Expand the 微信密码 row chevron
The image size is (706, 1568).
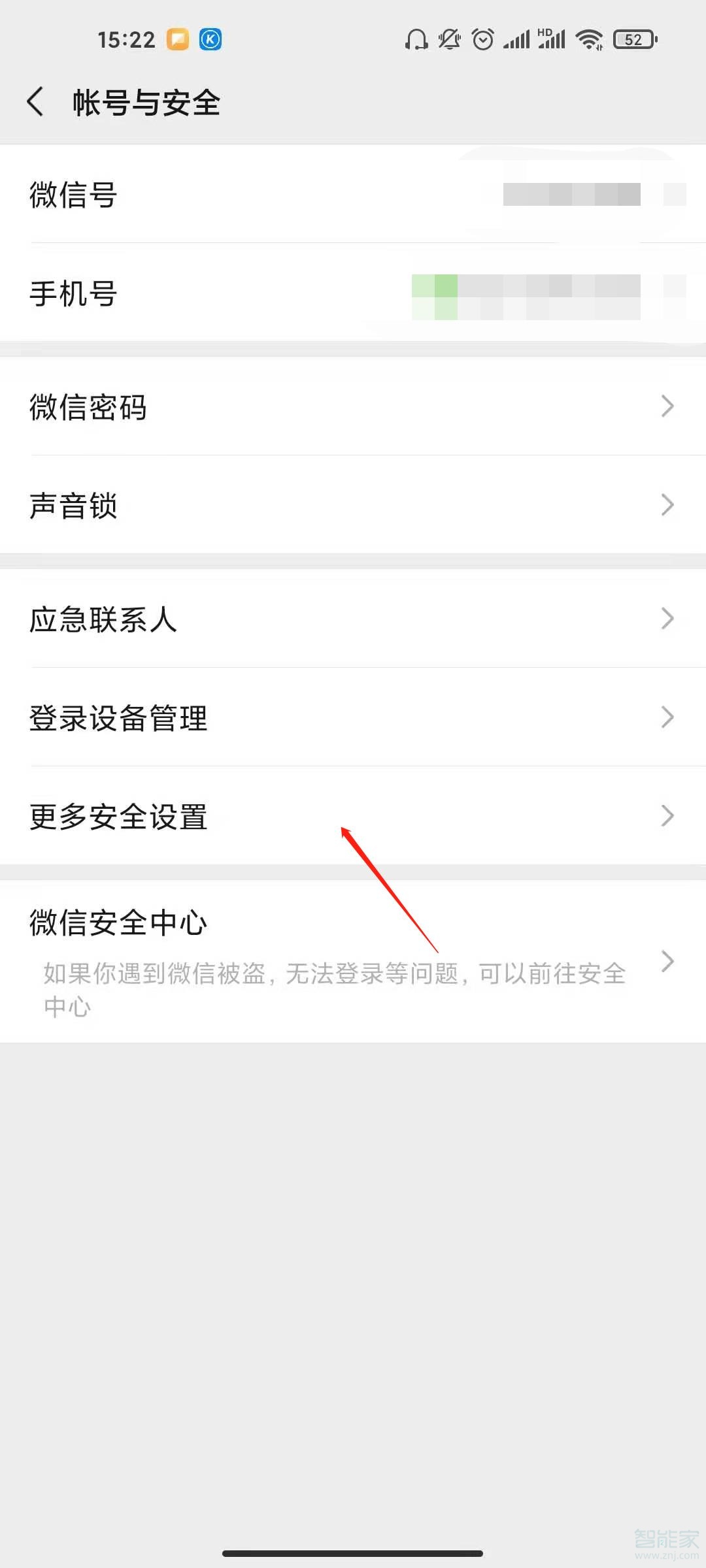click(667, 406)
